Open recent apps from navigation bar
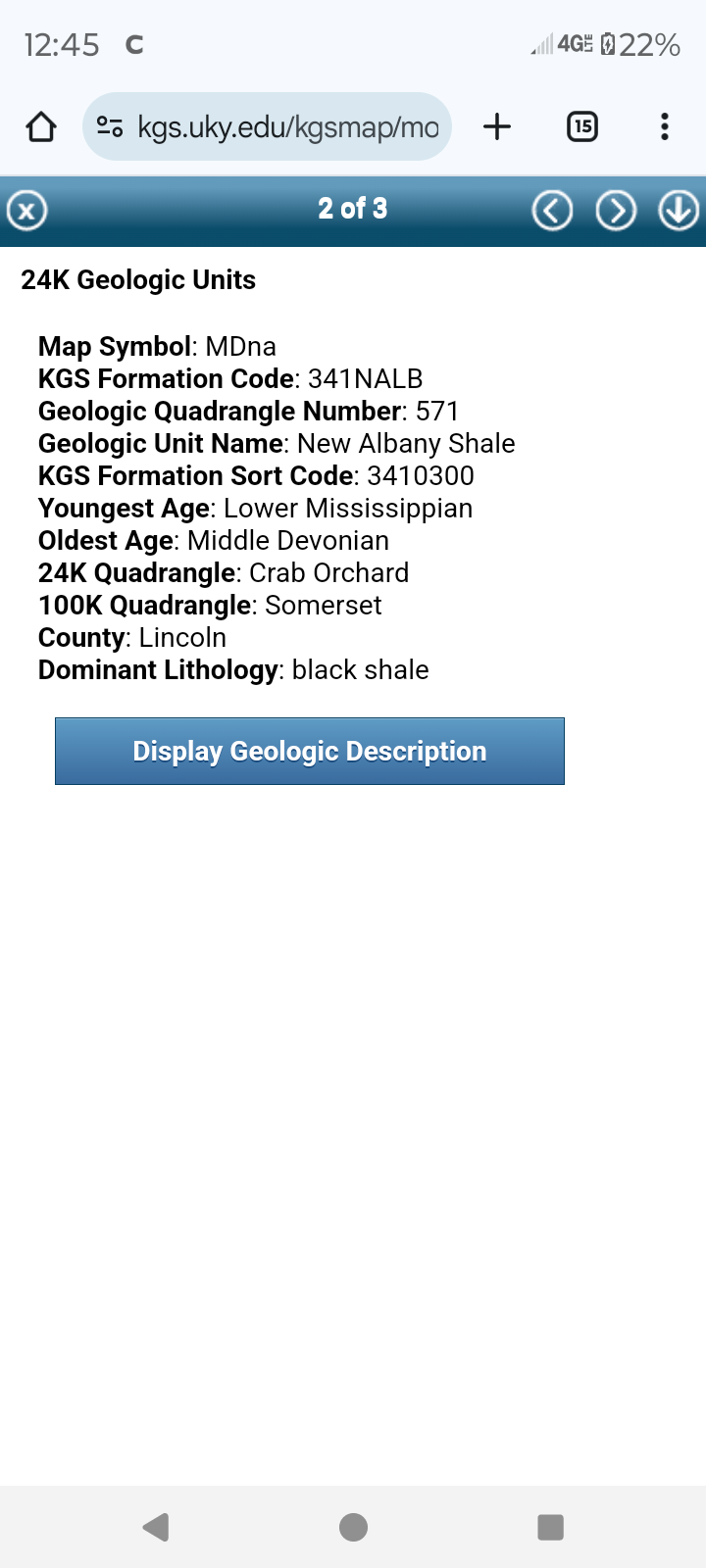This screenshot has height=1568, width=706. point(551,1527)
